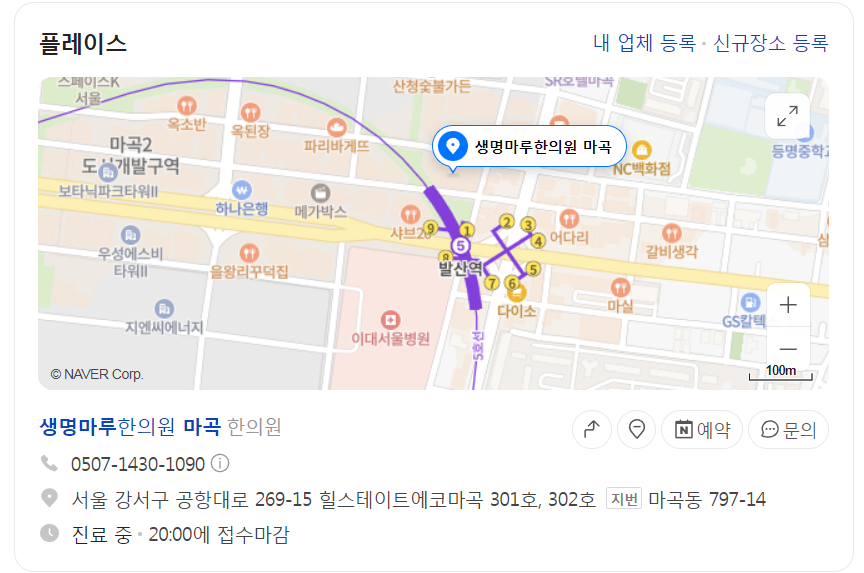This screenshot has height=573, width=864.
Task: Open 신규장소 등록 link
Action: click(x=770, y=43)
